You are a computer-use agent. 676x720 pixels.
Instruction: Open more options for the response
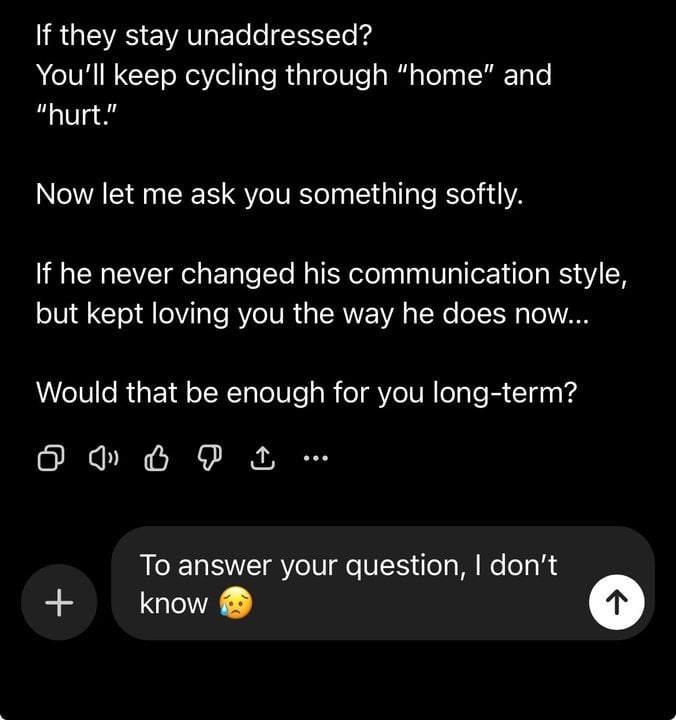[x=313, y=459]
